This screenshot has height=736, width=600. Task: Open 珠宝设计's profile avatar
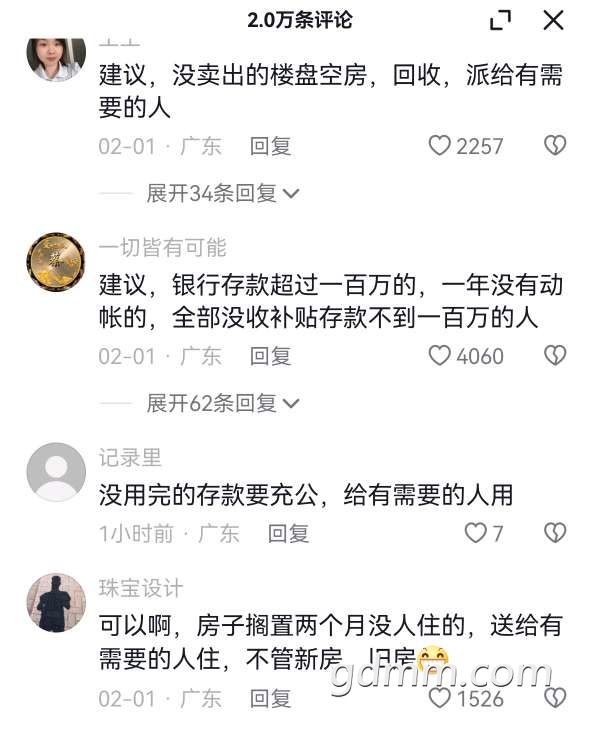pyautogui.click(x=56, y=602)
